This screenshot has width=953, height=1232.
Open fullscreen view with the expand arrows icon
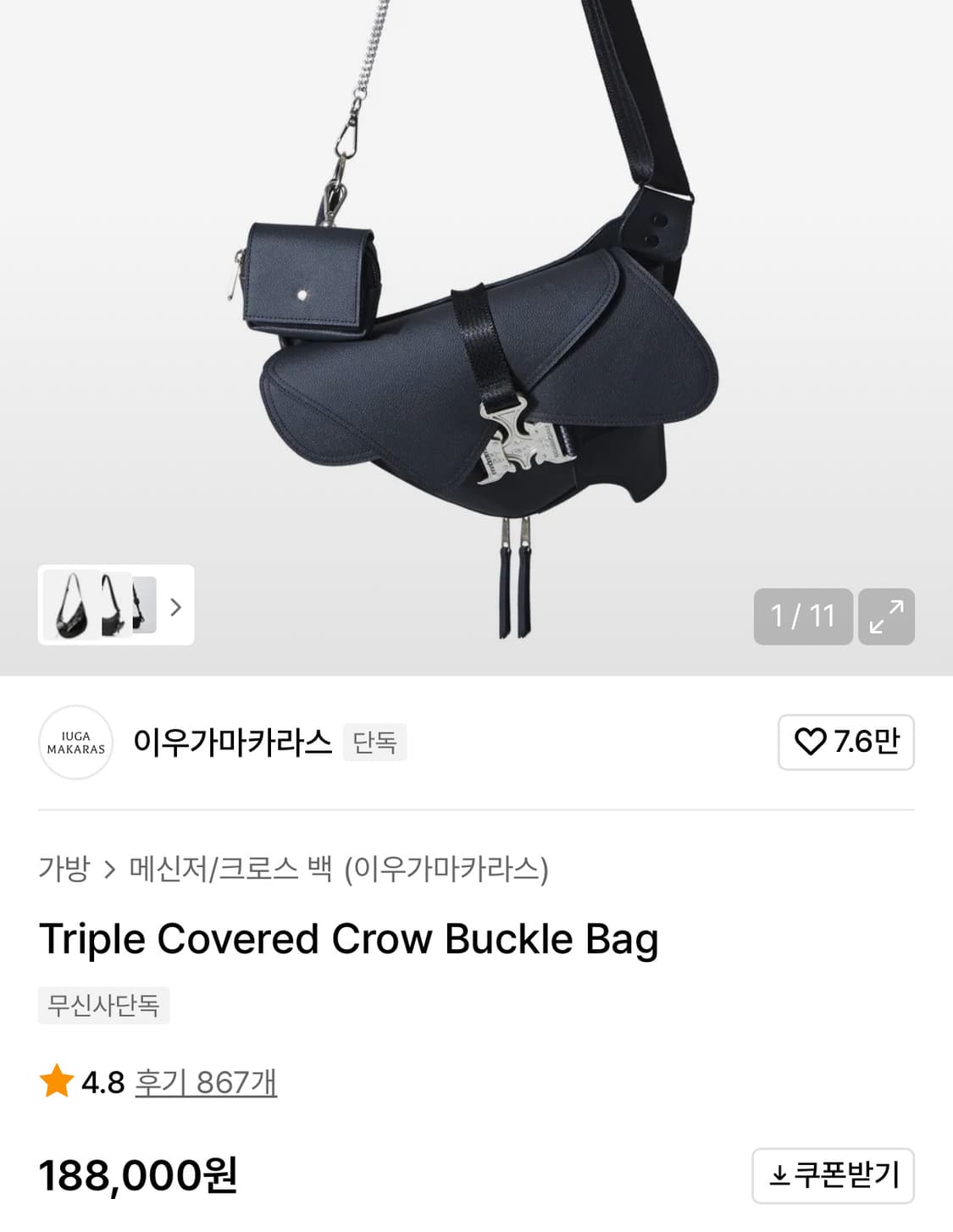coord(886,616)
